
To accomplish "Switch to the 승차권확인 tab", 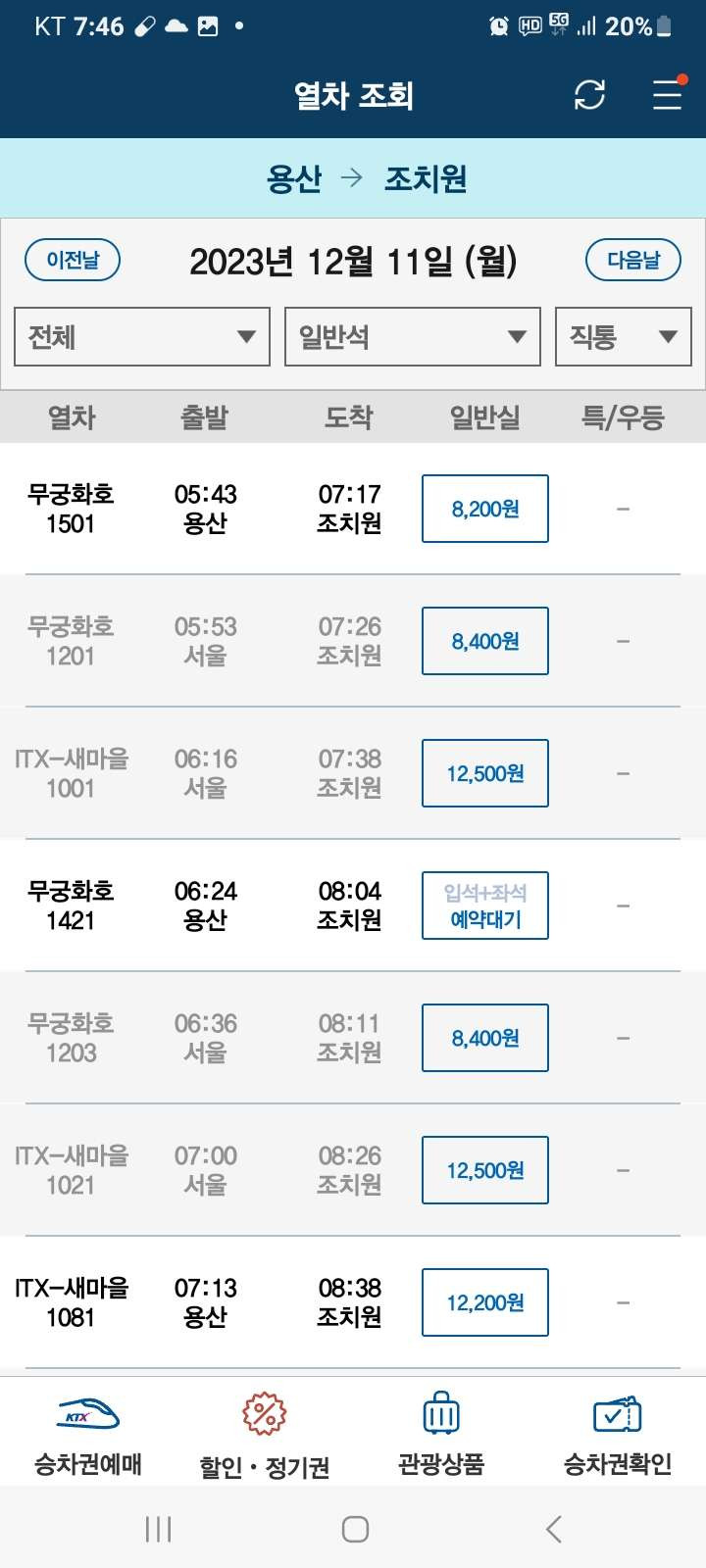I will click(618, 1436).
